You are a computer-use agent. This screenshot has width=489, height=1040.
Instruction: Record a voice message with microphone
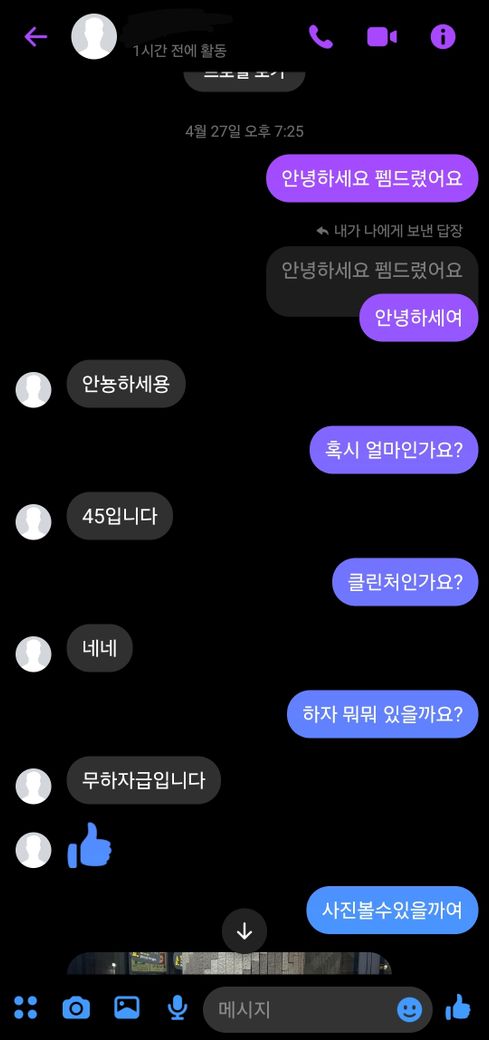tap(176, 1008)
